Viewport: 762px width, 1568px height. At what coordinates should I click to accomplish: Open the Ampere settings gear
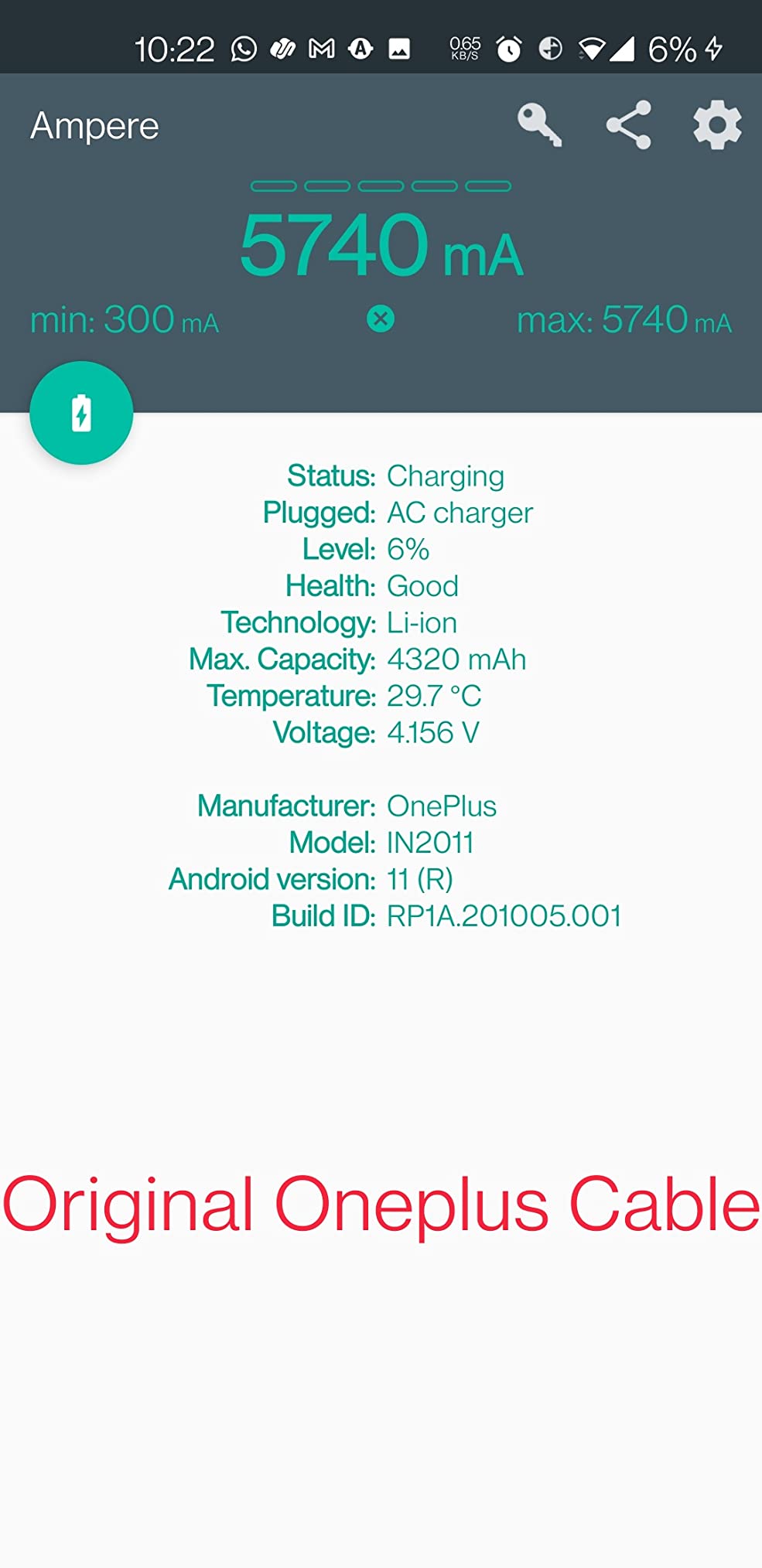(x=714, y=126)
